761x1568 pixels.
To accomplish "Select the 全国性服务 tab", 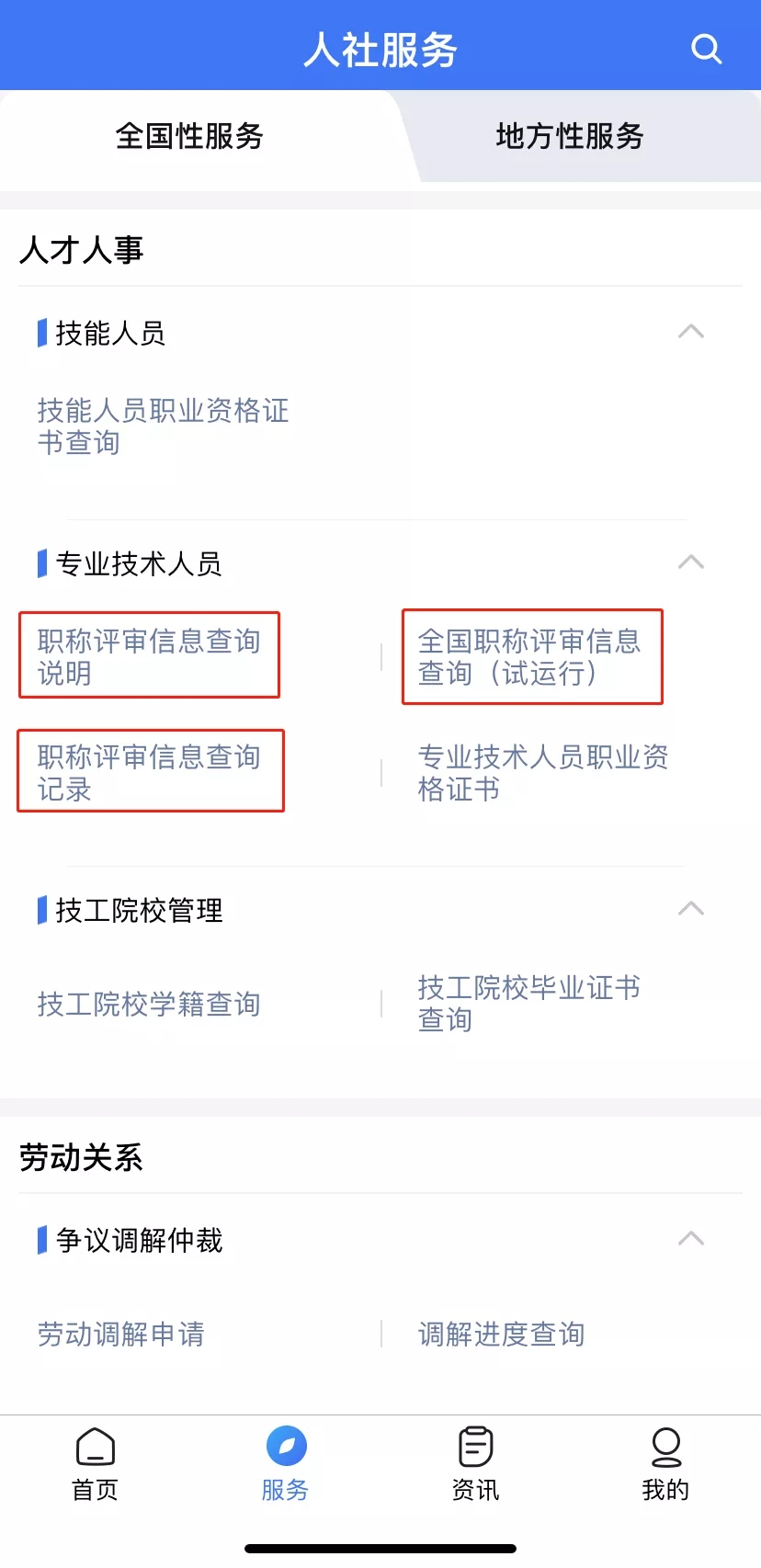I will click(x=189, y=136).
